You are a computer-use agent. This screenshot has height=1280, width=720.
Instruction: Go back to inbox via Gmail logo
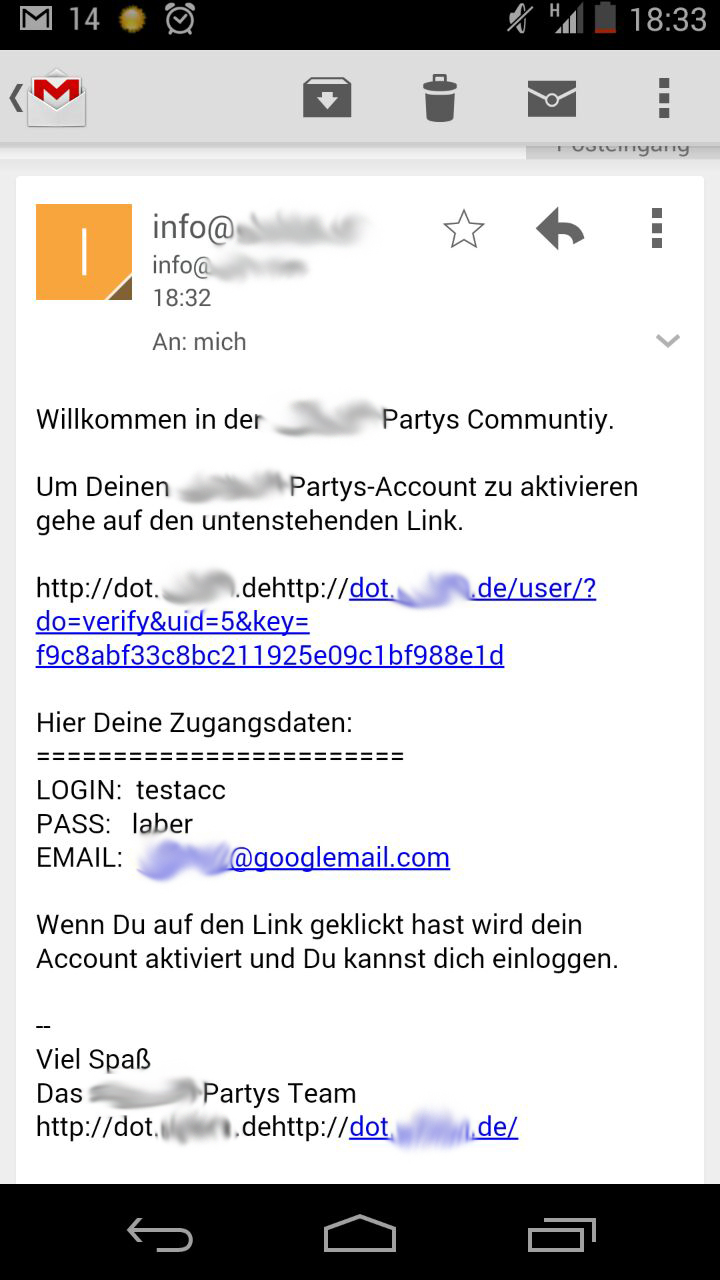point(52,98)
